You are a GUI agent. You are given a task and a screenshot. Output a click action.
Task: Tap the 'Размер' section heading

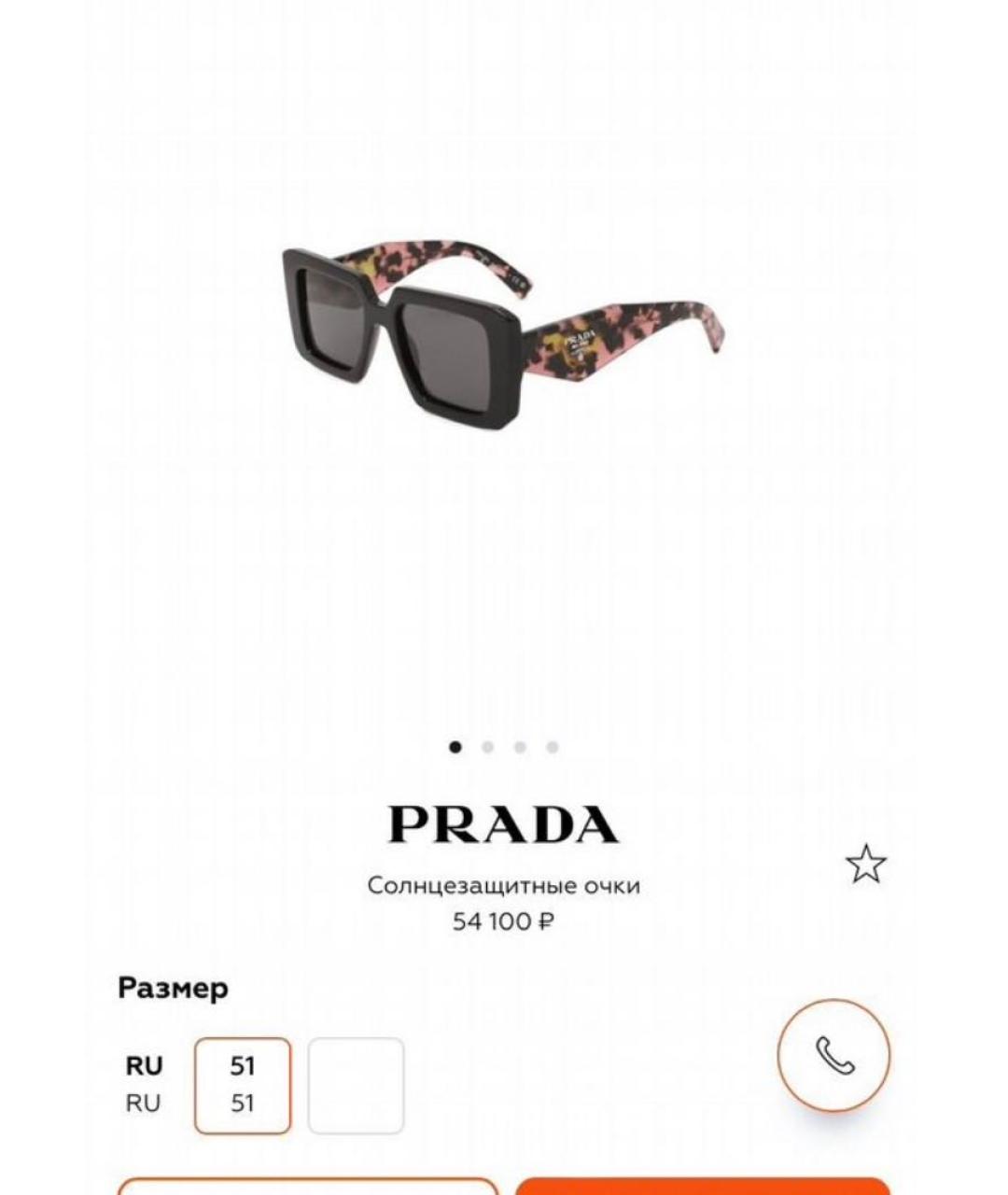[x=171, y=988]
